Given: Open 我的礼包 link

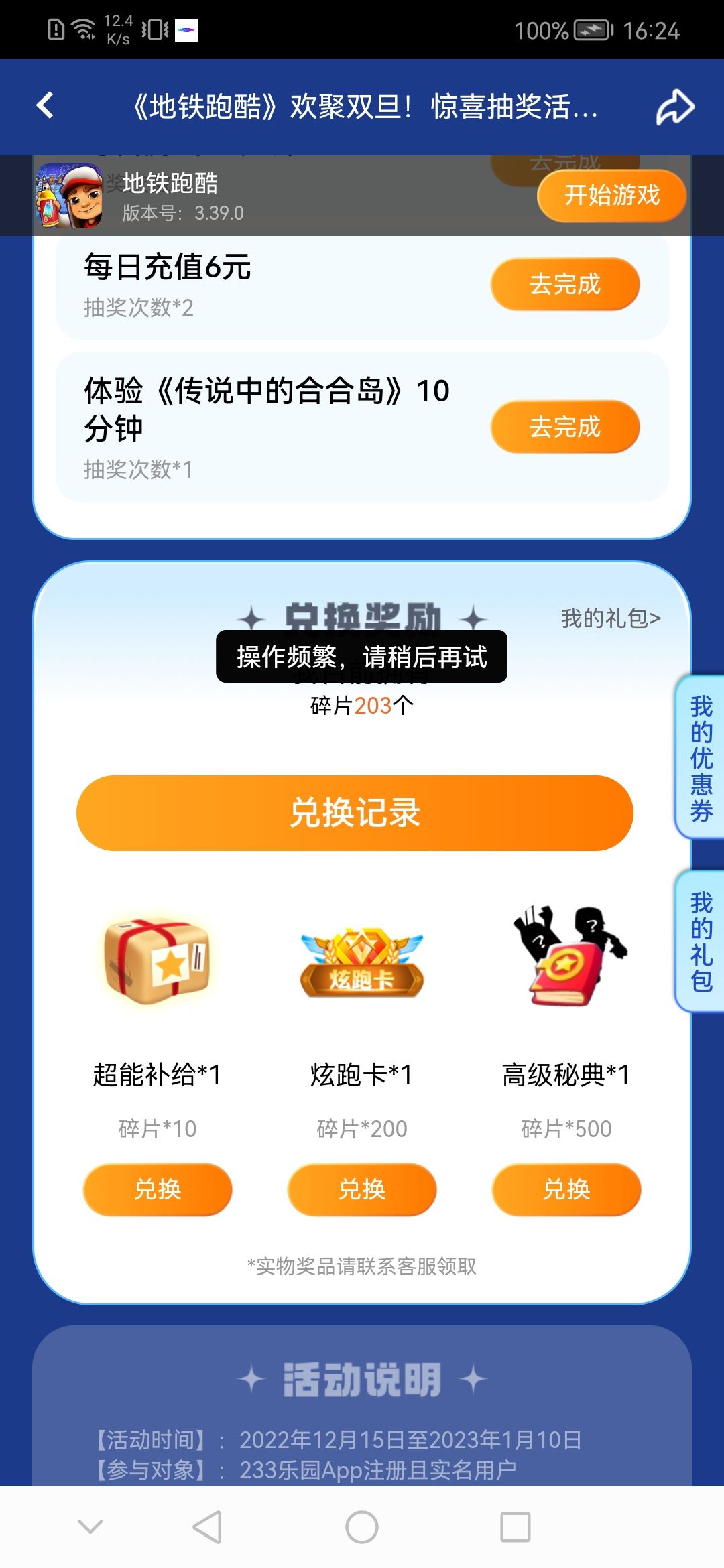Looking at the screenshot, I should [x=611, y=618].
